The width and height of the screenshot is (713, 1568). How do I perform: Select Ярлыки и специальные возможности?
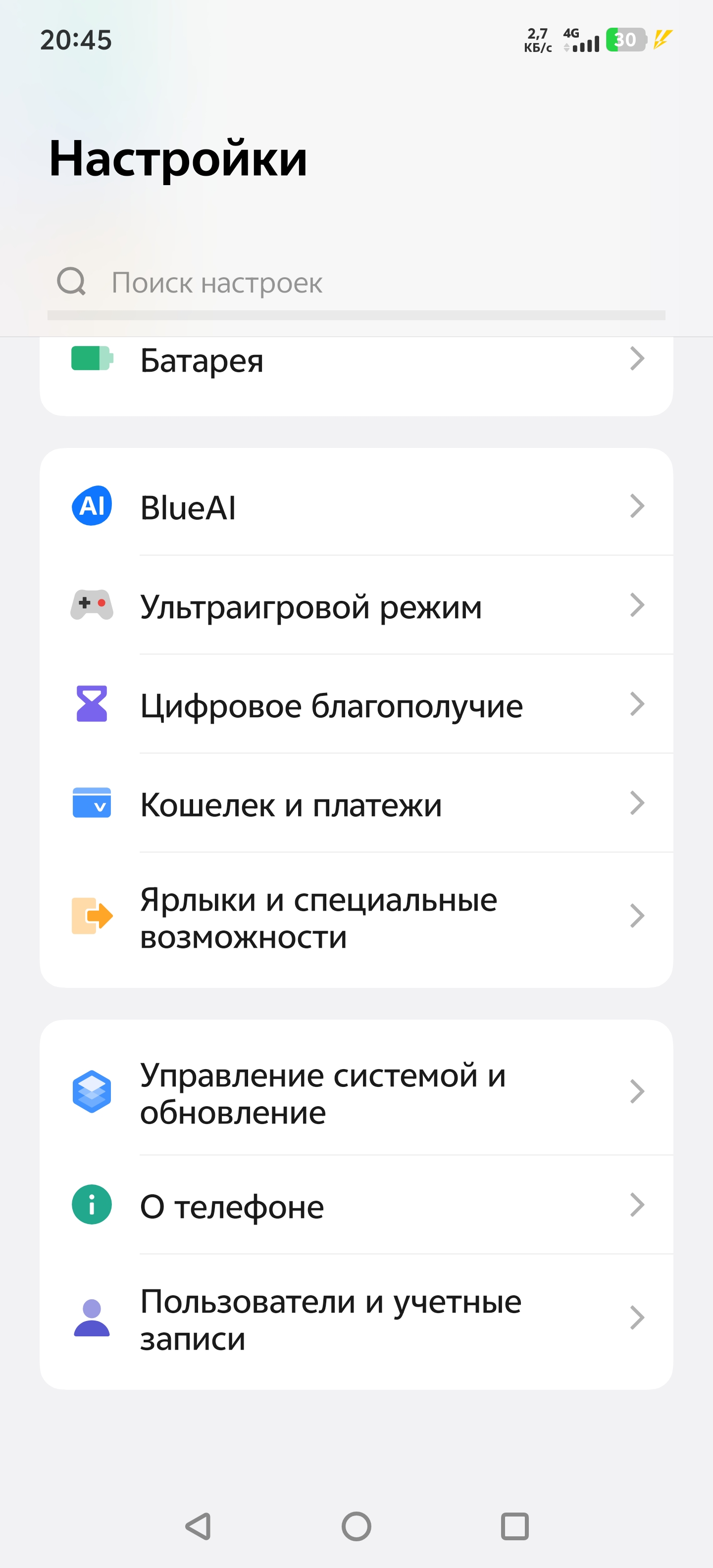point(356,917)
